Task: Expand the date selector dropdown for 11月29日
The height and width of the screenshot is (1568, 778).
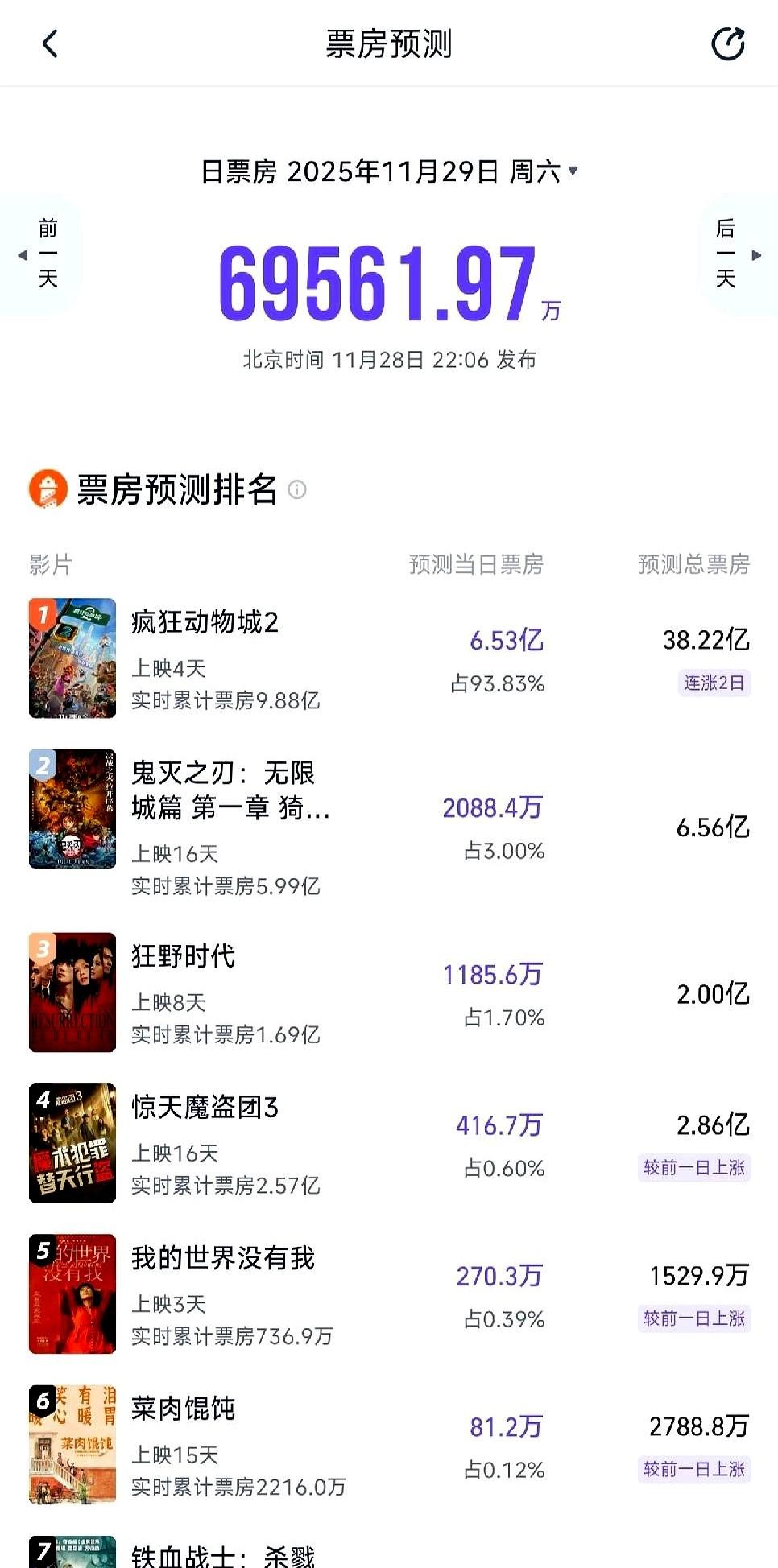Action: pyautogui.click(x=573, y=172)
